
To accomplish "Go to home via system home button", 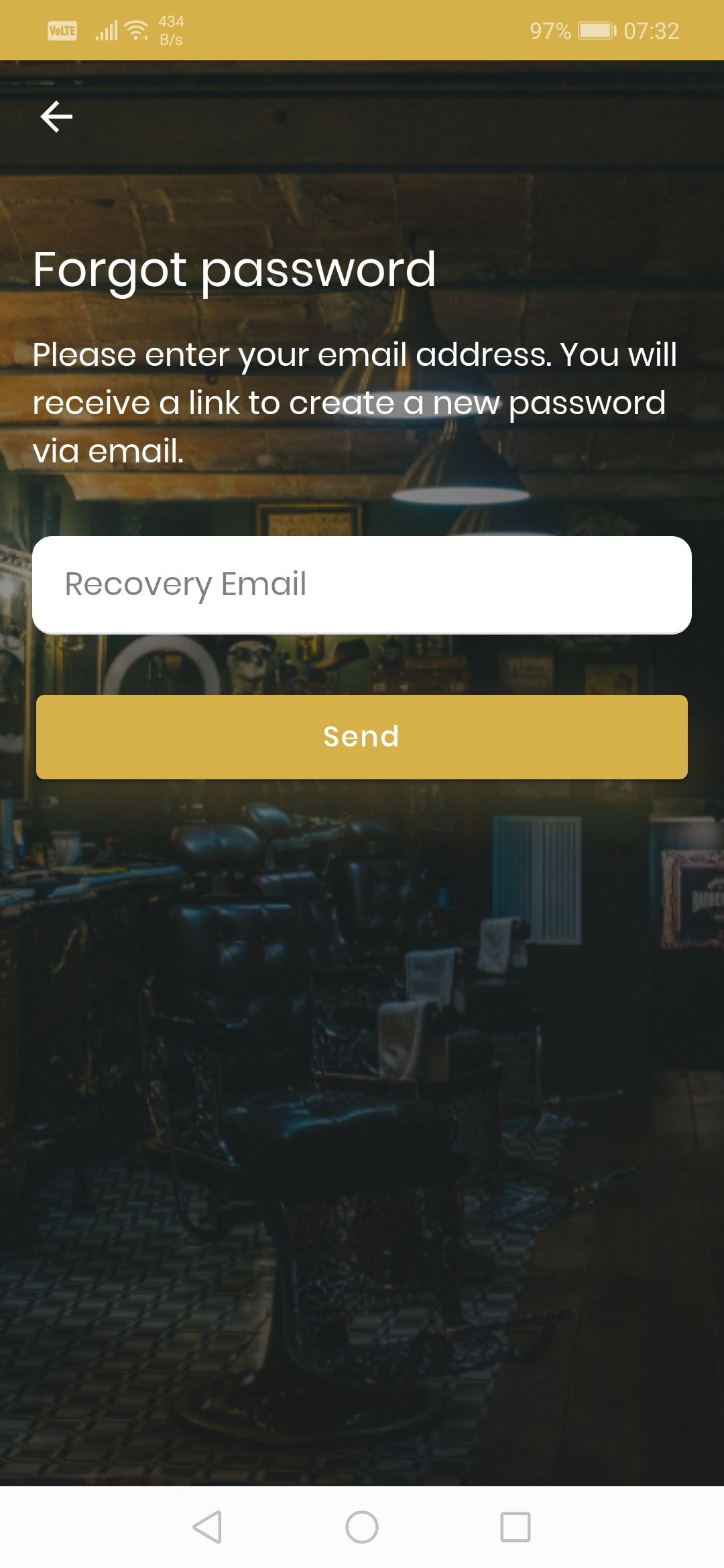I will pos(362,1527).
